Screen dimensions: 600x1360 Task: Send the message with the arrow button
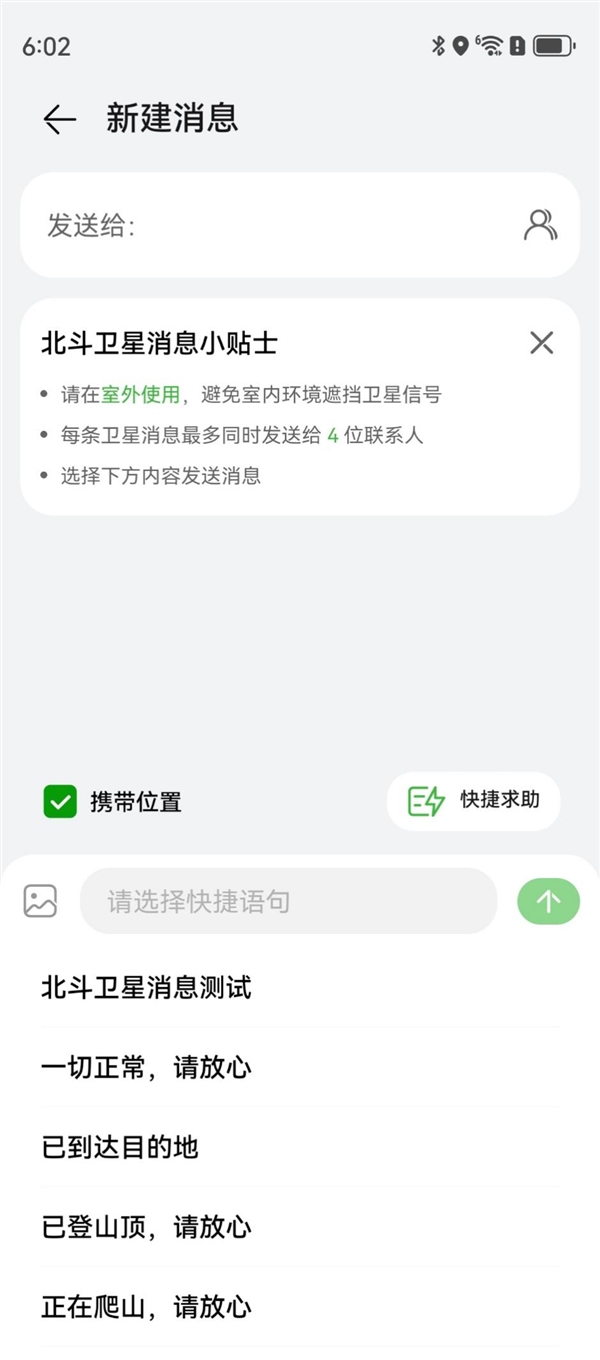pos(548,901)
